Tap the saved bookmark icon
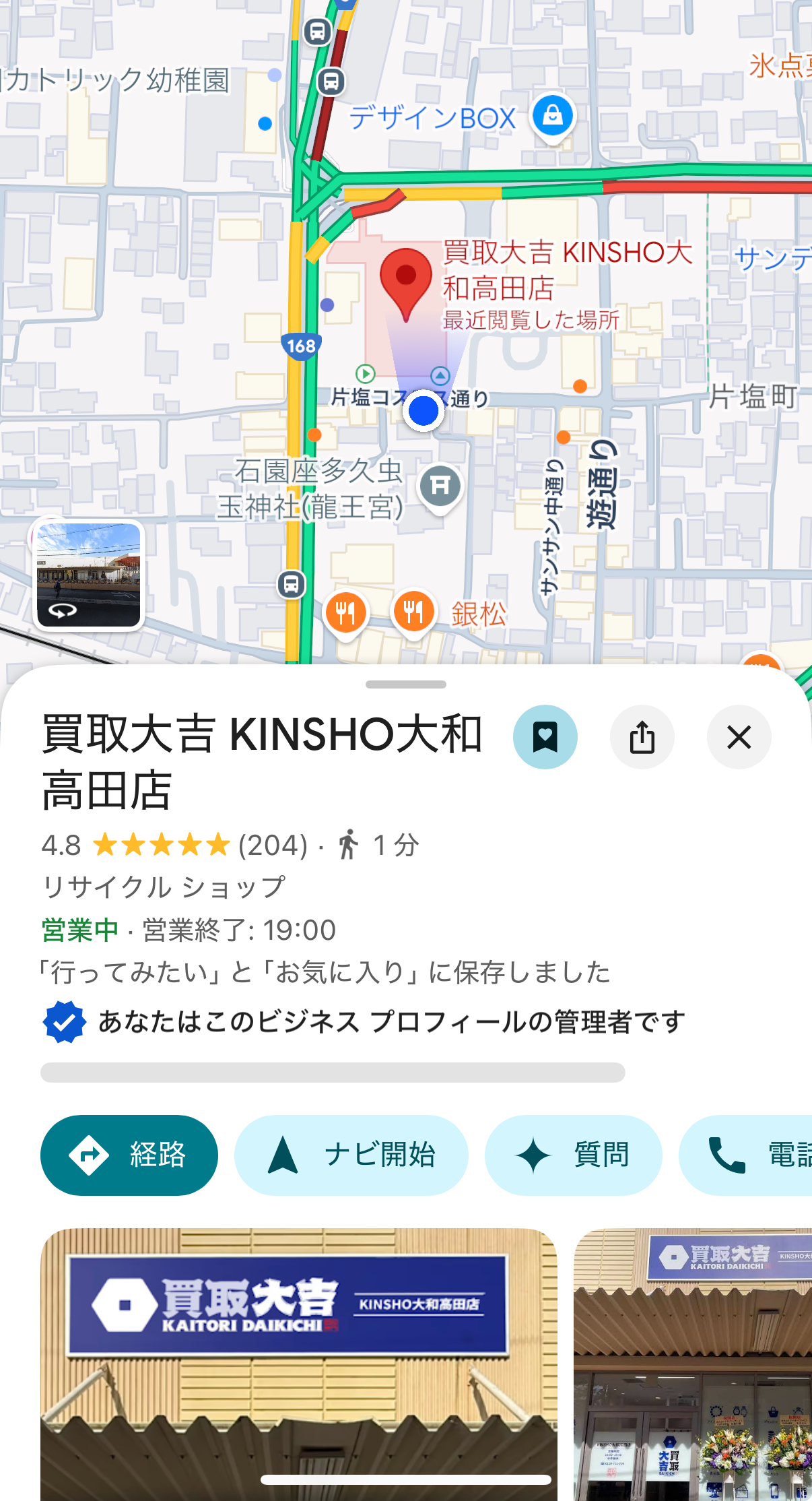 [545, 737]
